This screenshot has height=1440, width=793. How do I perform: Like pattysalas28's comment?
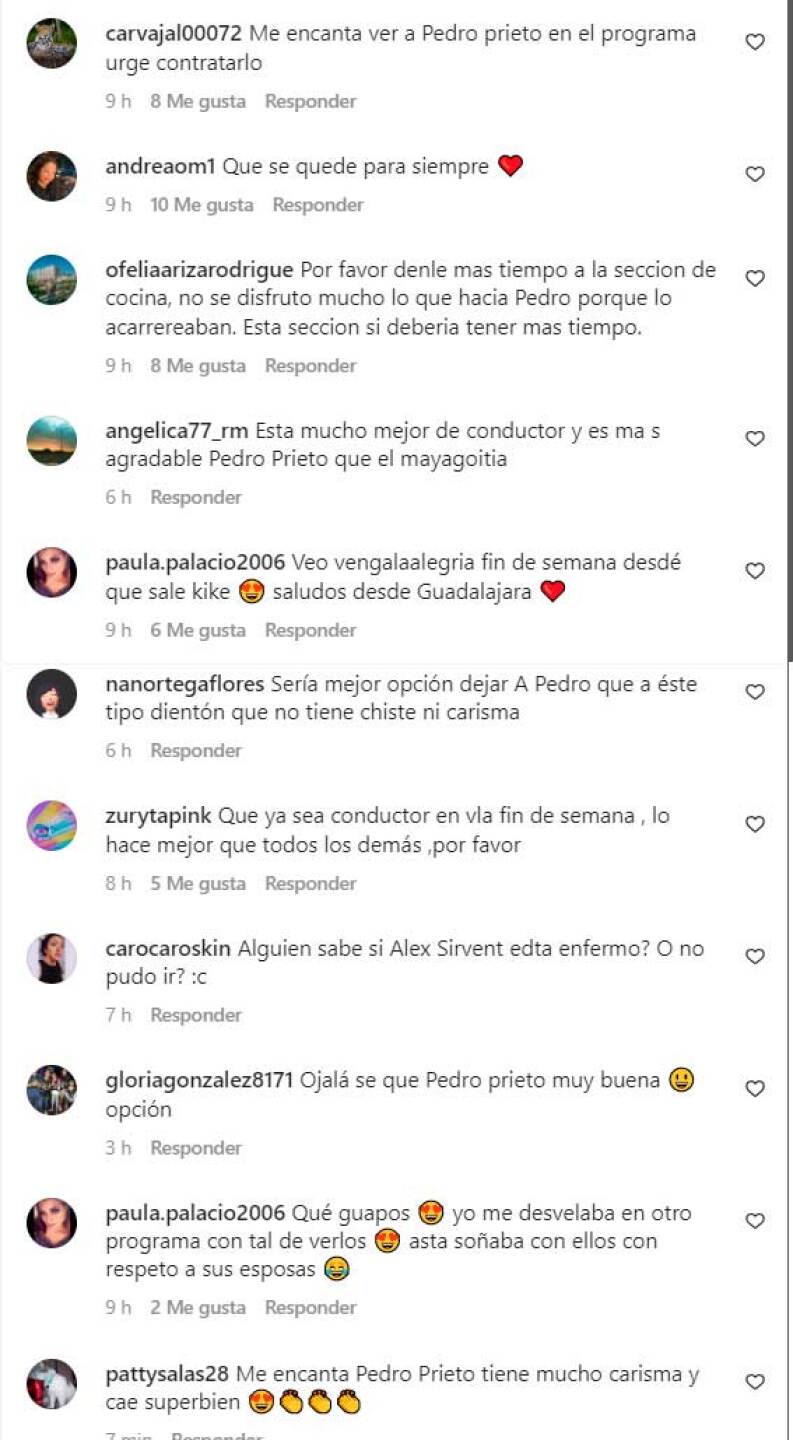pyautogui.click(x=756, y=1382)
